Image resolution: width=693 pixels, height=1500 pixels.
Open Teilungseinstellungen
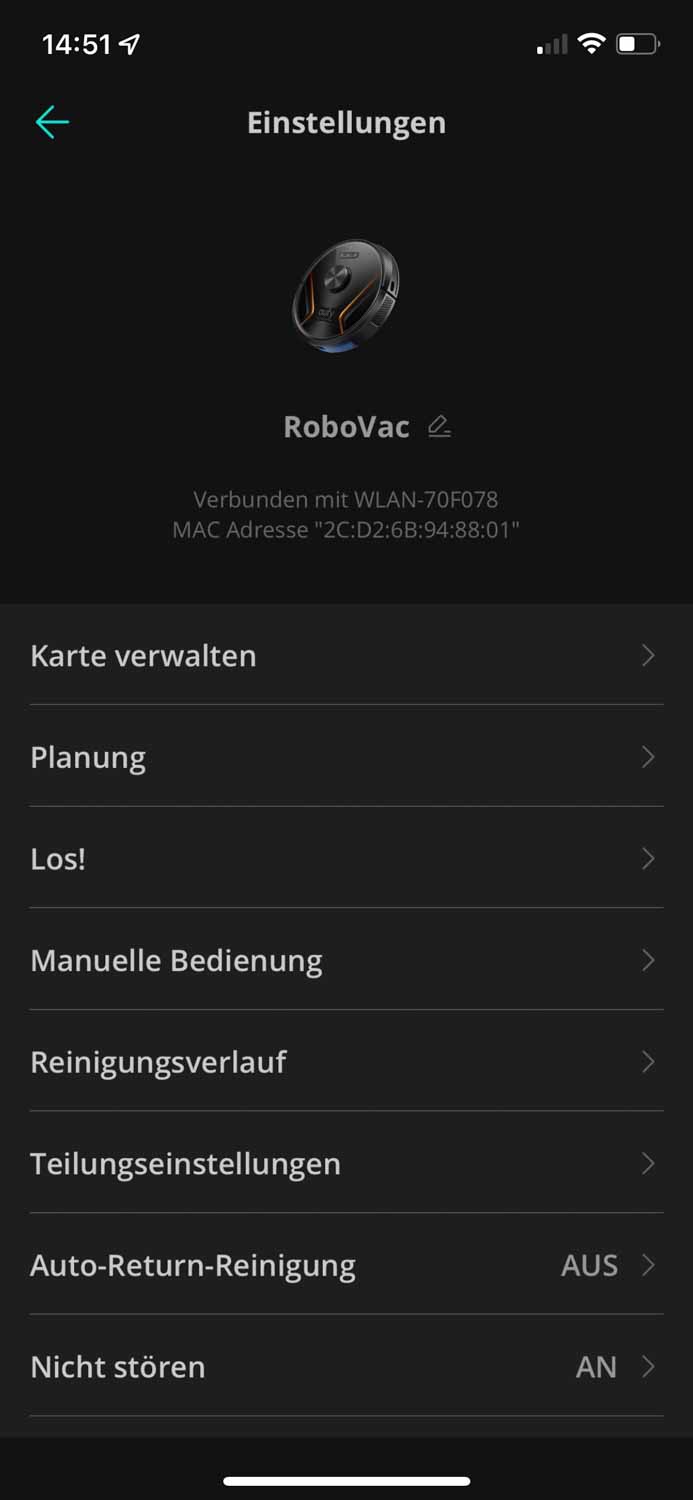[346, 1164]
